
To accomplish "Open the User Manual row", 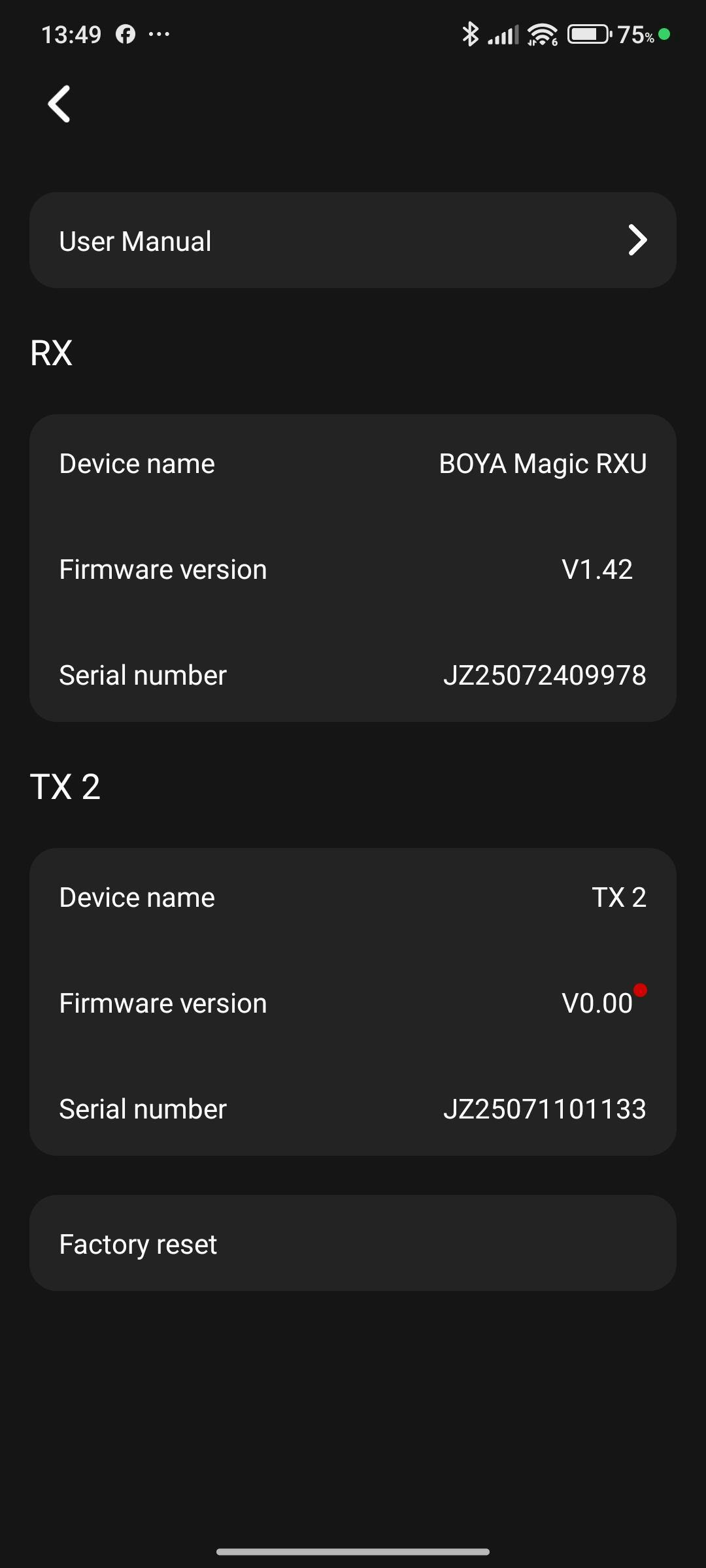I will (353, 240).
